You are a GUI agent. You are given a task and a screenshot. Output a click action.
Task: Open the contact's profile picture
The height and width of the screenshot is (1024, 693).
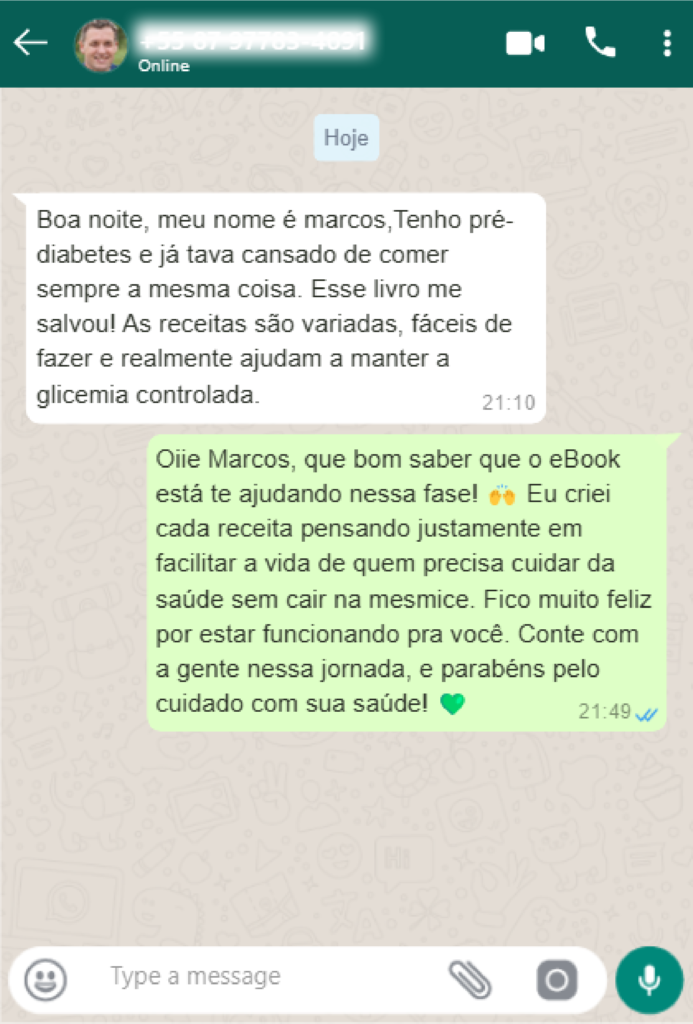click(x=100, y=45)
